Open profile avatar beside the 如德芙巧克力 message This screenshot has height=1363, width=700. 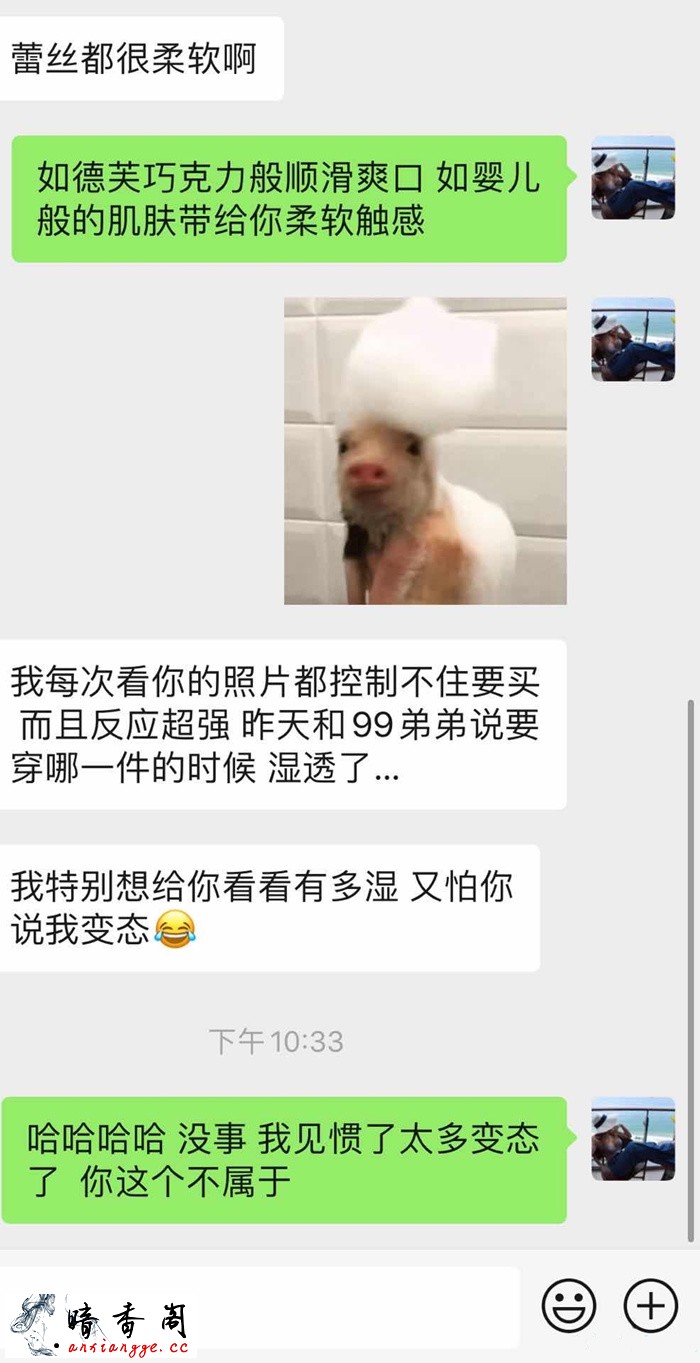pyautogui.click(x=633, y=177)
